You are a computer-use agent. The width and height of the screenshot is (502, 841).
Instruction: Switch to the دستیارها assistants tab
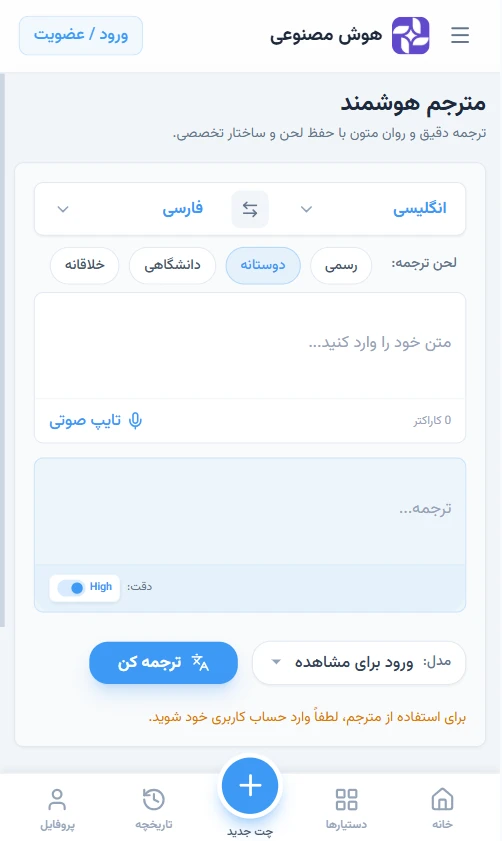(346, 808)
